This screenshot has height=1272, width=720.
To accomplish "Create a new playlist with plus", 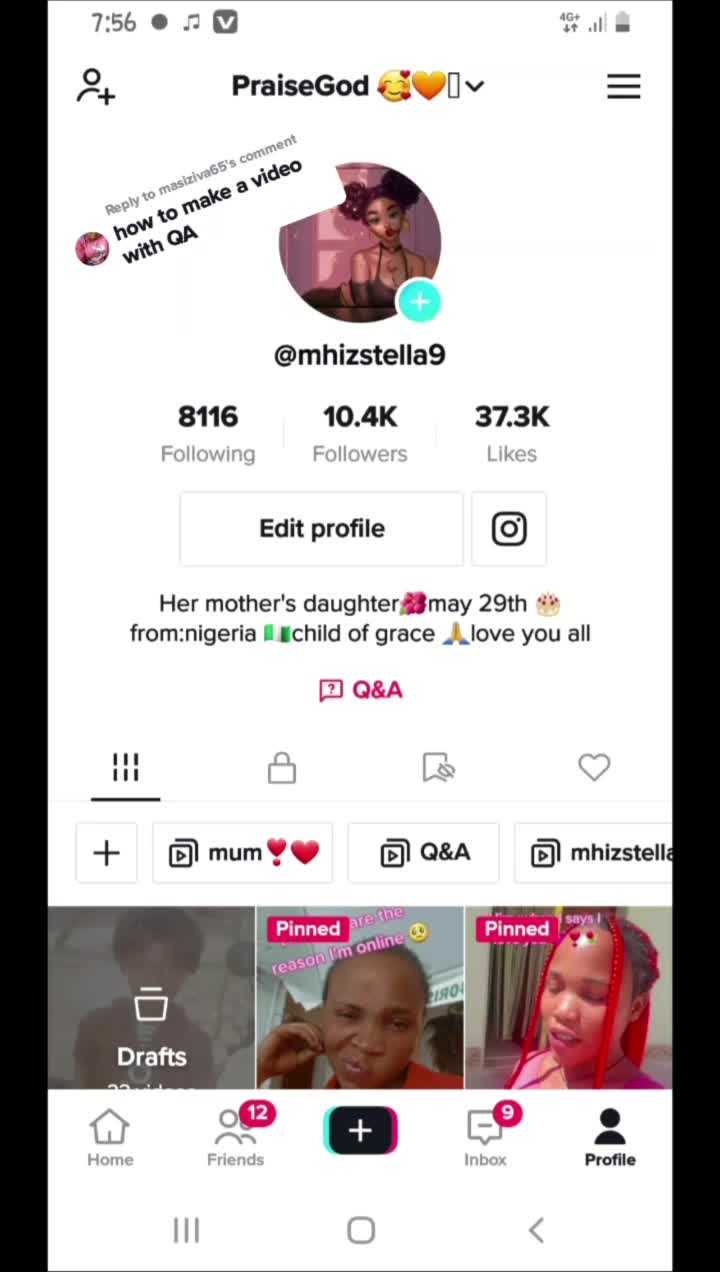I will (106, 853).
